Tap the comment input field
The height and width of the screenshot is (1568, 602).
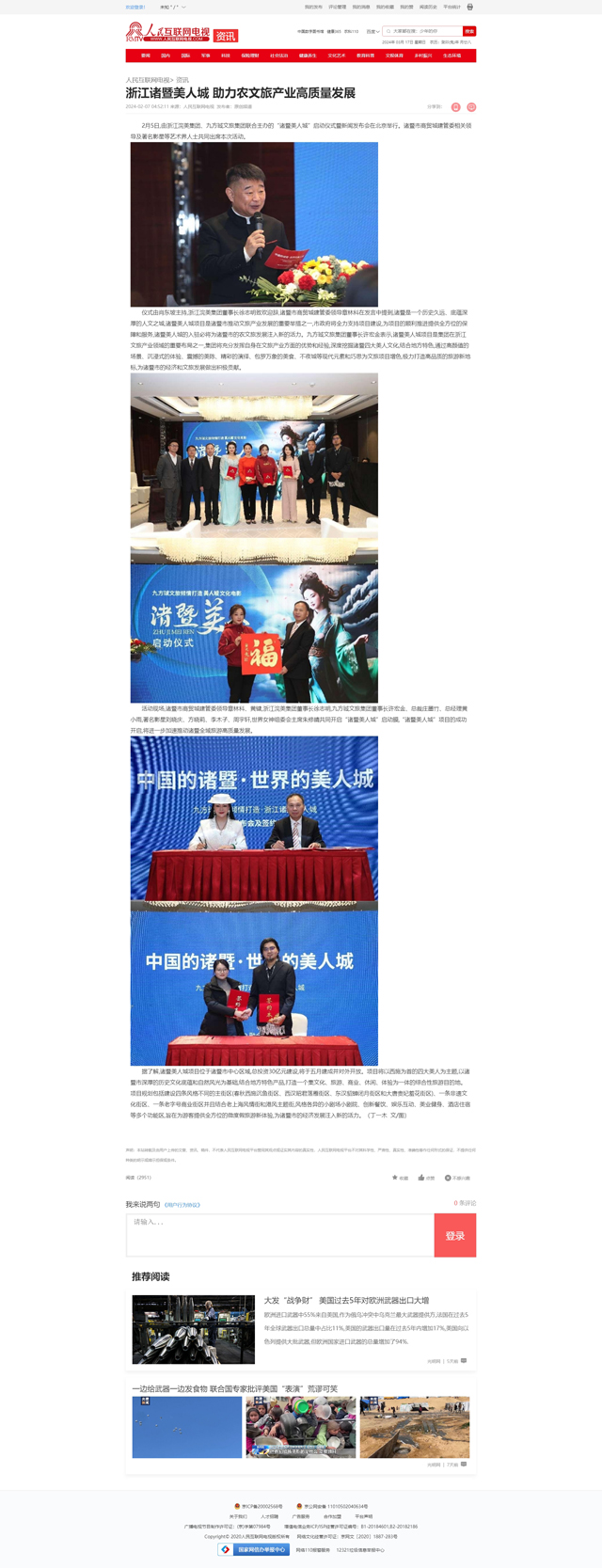tap(279, 1235)
